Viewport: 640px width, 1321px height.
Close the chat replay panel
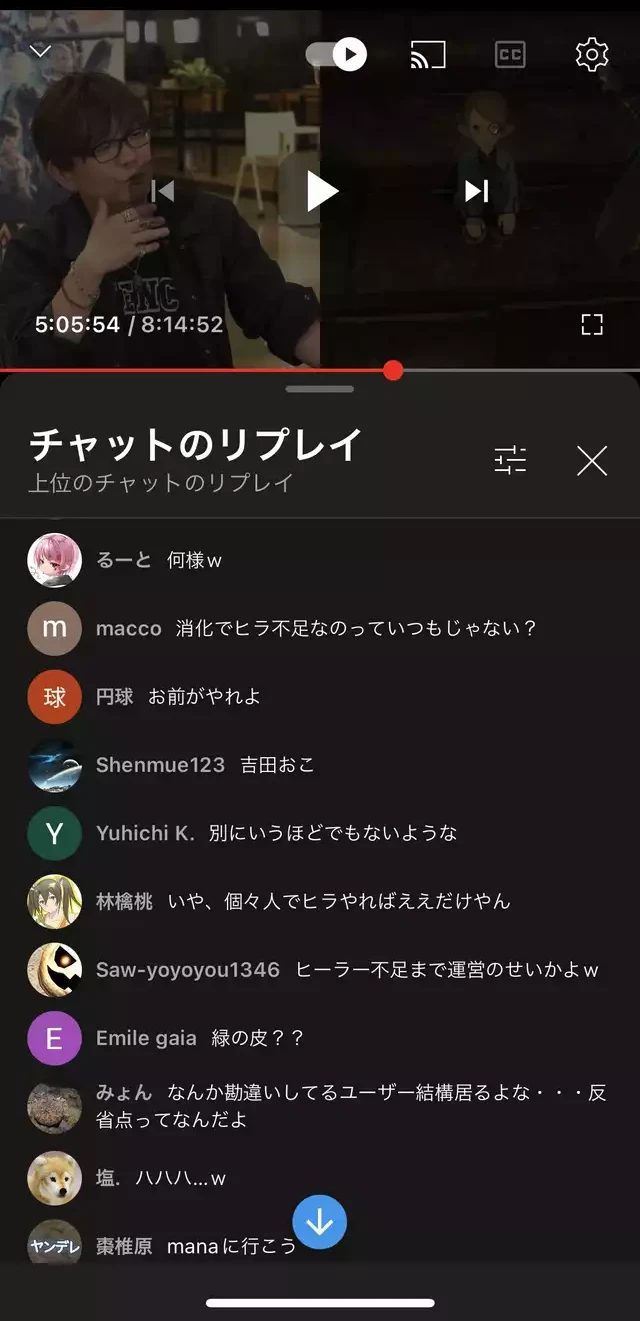point(592,460)
